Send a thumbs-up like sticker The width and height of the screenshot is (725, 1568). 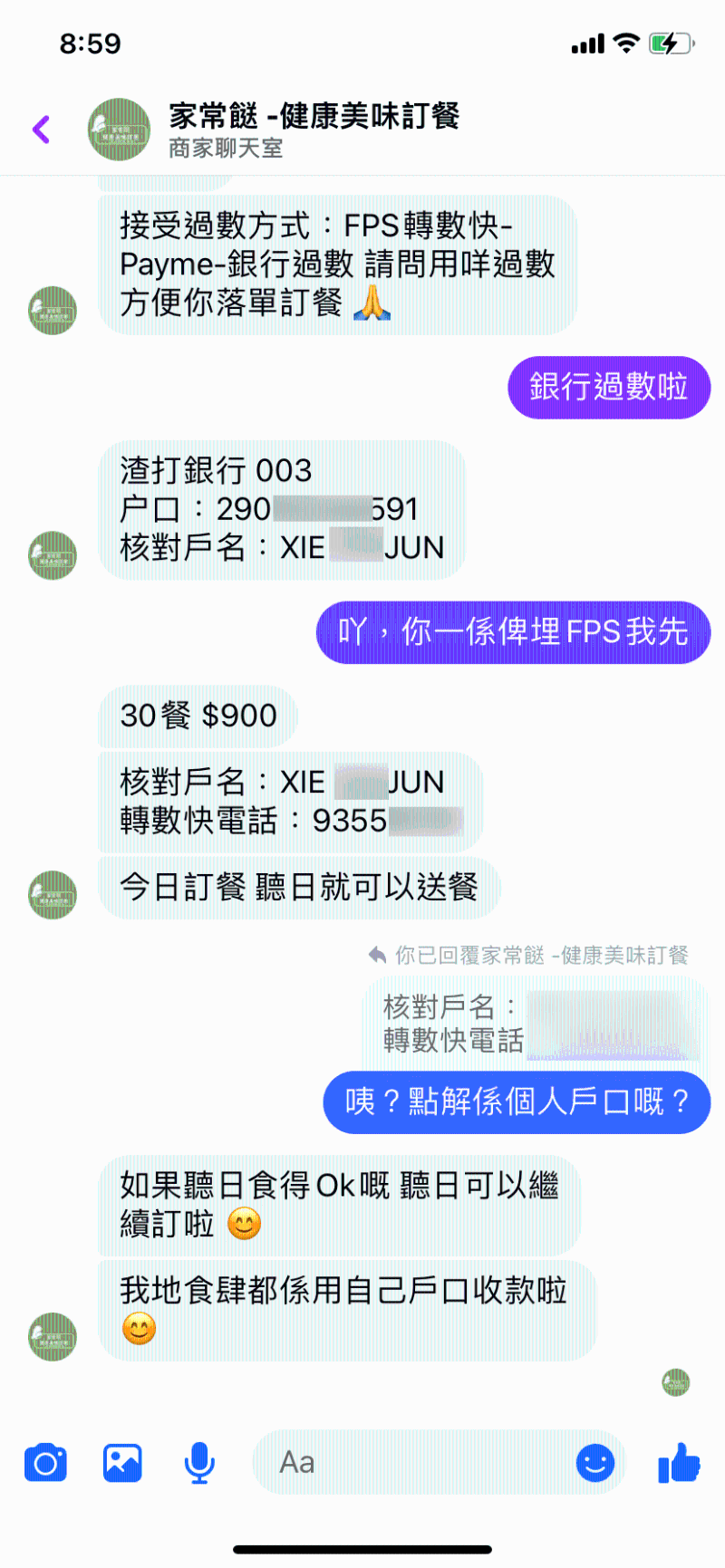[679, 1462]
